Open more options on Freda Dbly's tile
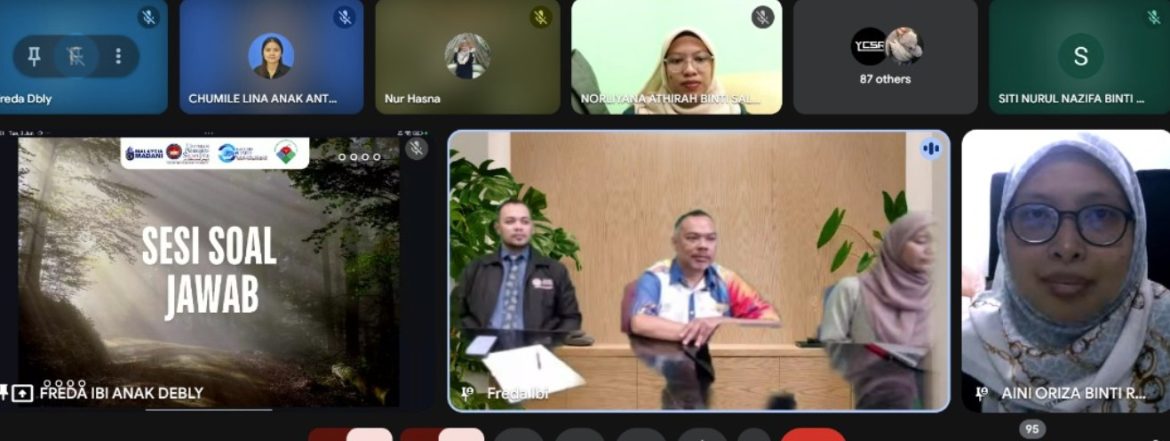The height and width of the screenshot is (441, 1170). pyautogui.click(x=118, y=56)
